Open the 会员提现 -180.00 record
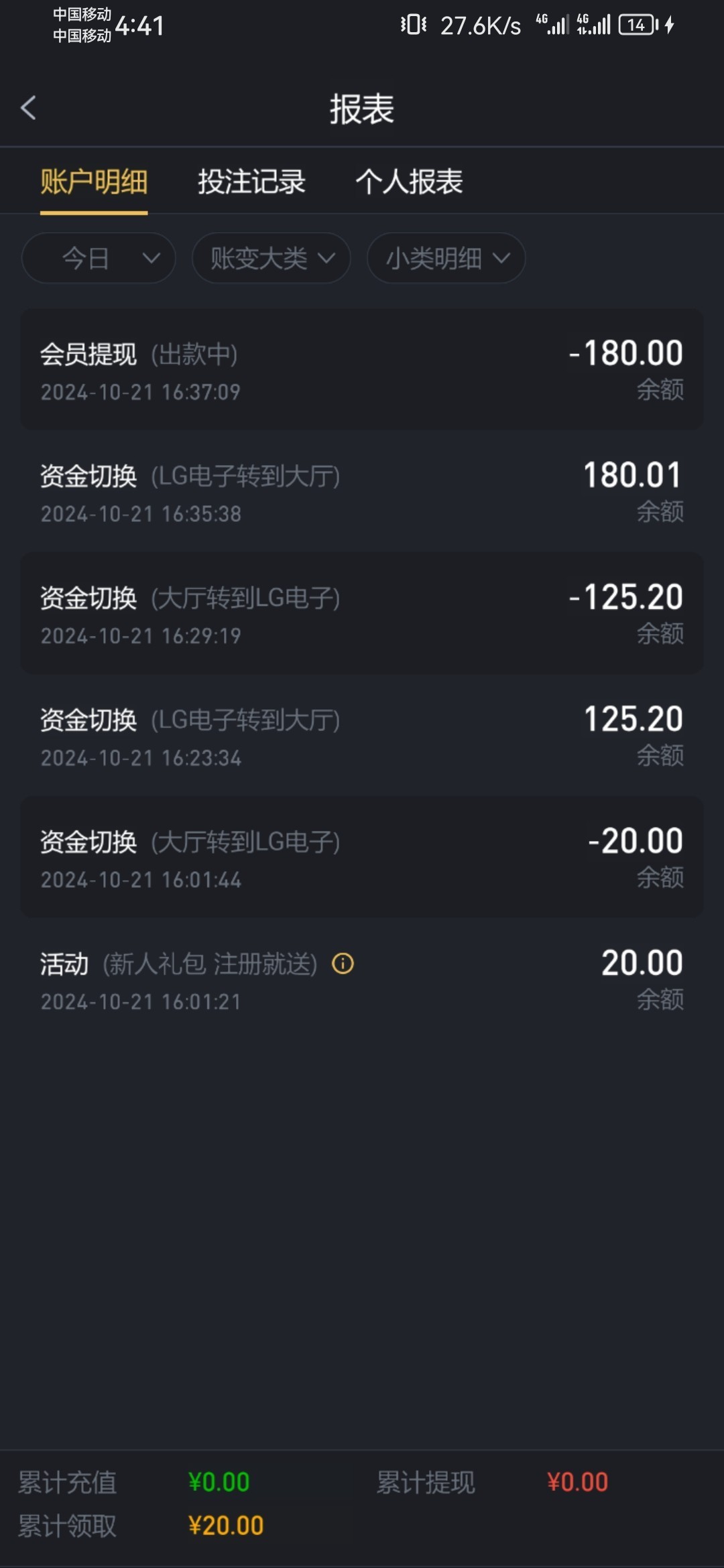This screenshot has width=724, height=1568. 362,369
